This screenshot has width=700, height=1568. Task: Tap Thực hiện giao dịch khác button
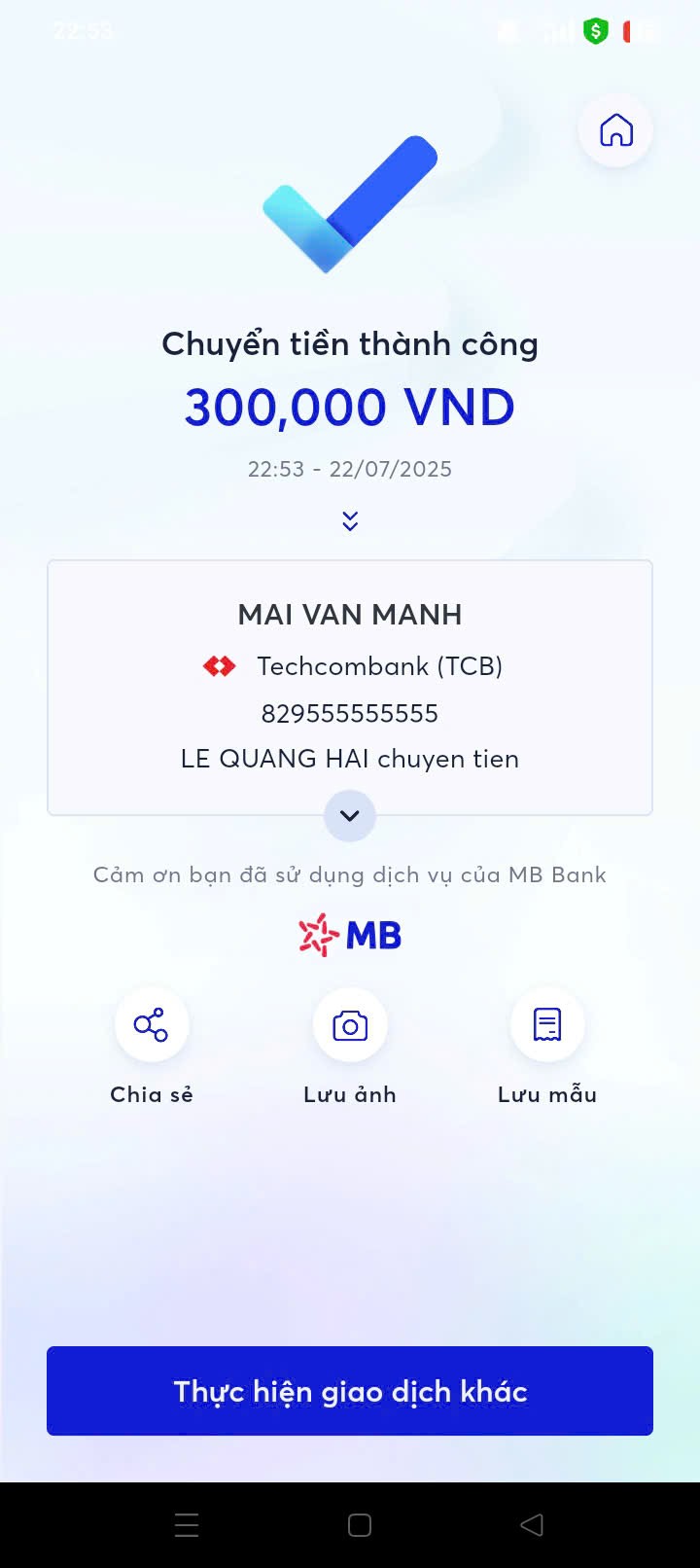(350, 1391)
